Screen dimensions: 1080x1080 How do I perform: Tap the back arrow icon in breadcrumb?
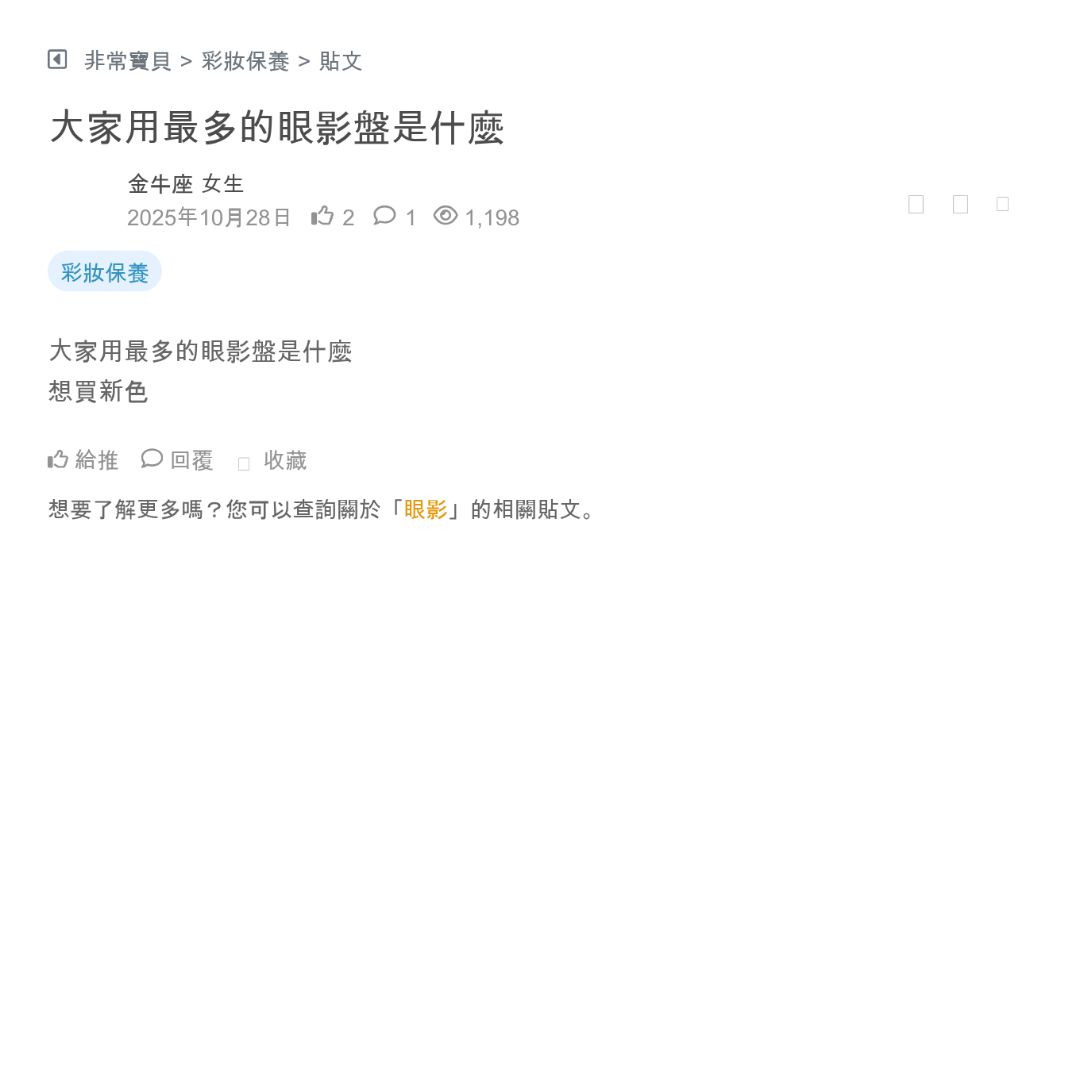click(x=57, y=60)
